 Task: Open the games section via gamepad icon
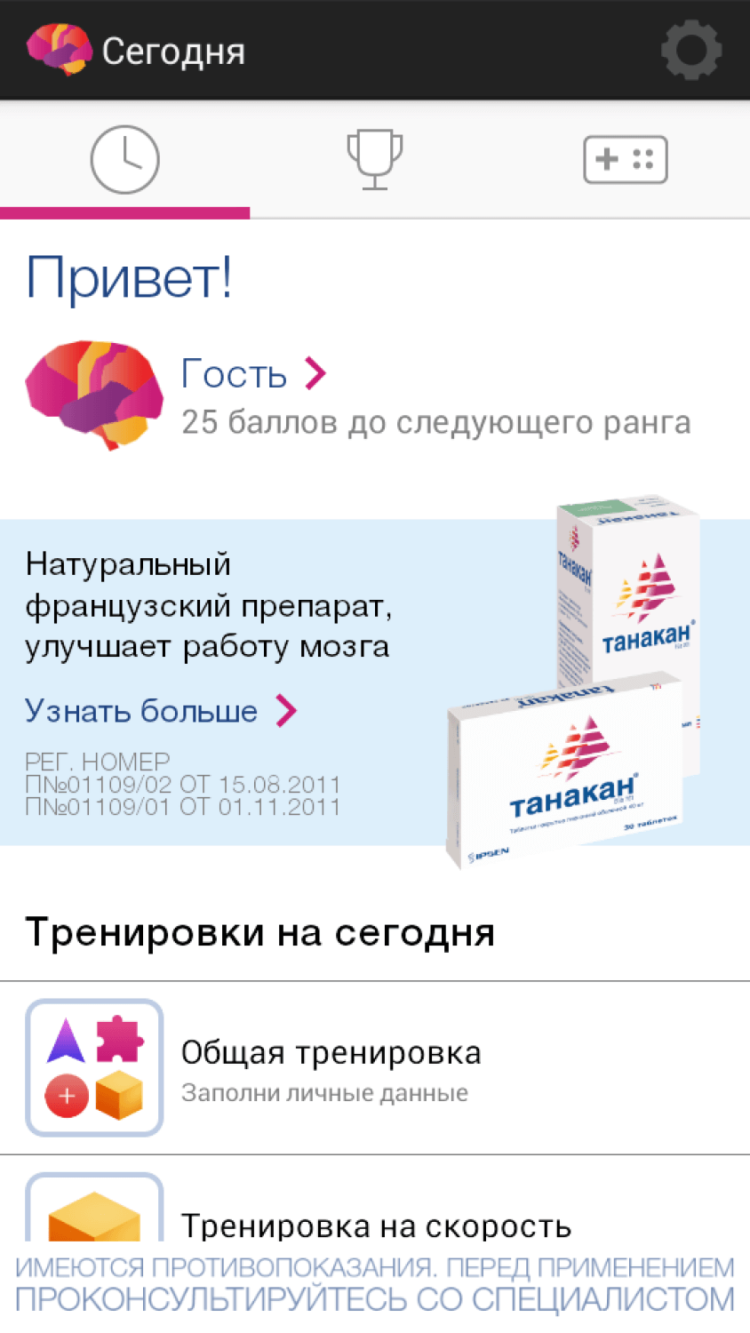tap(625, 158)
